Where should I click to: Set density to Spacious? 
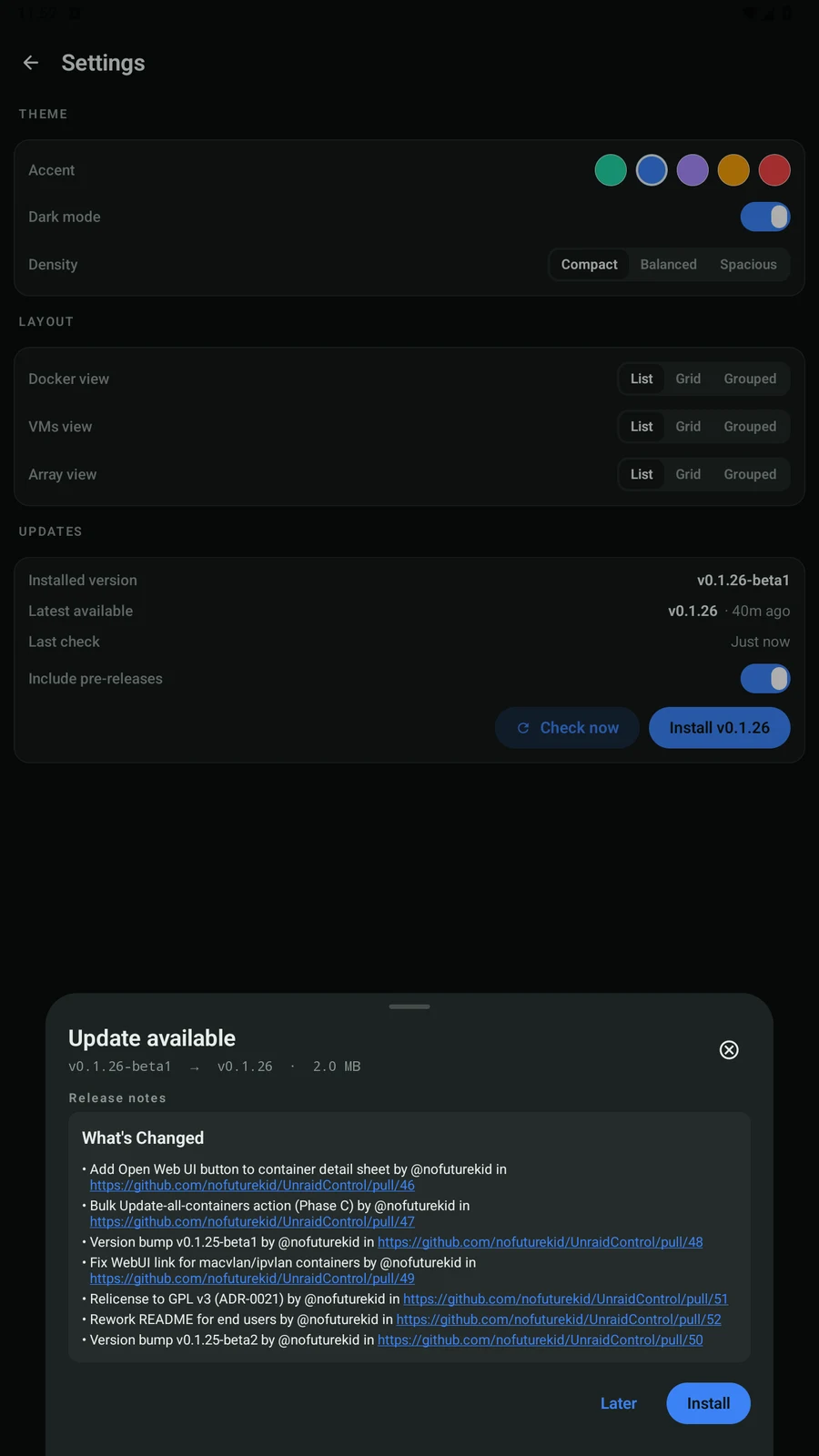748,265
